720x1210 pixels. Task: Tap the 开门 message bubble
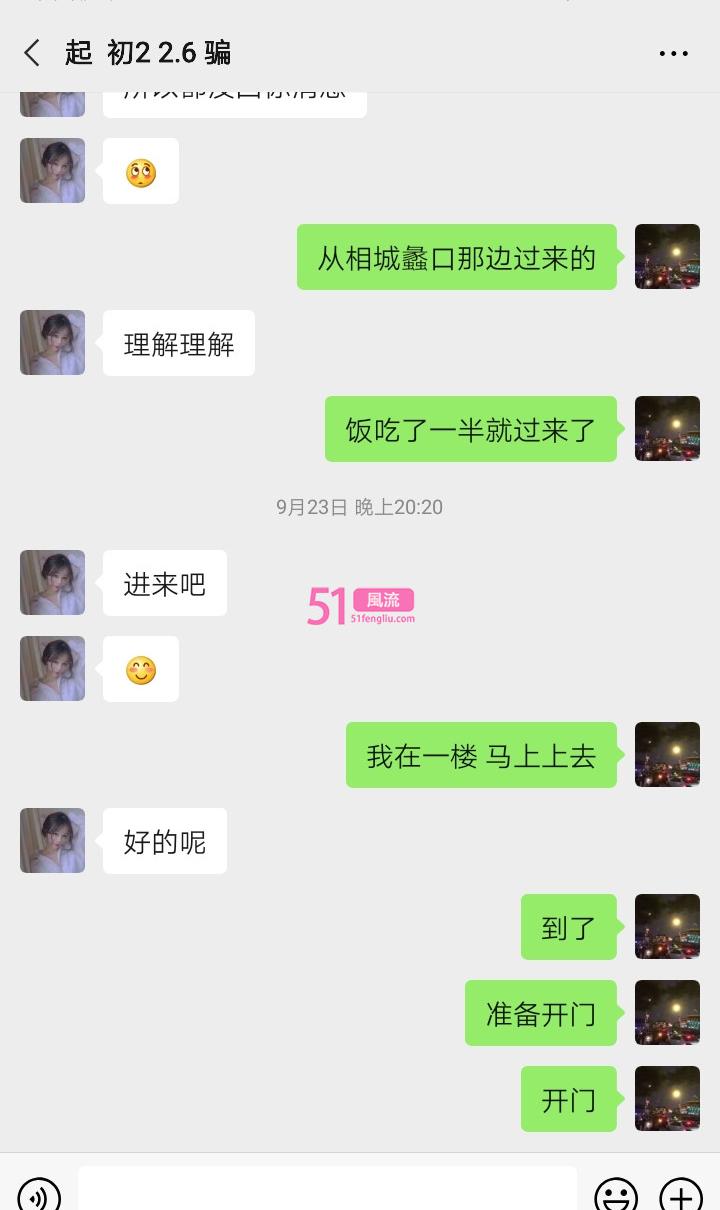pyautogui.click(x=569, y=1099)
